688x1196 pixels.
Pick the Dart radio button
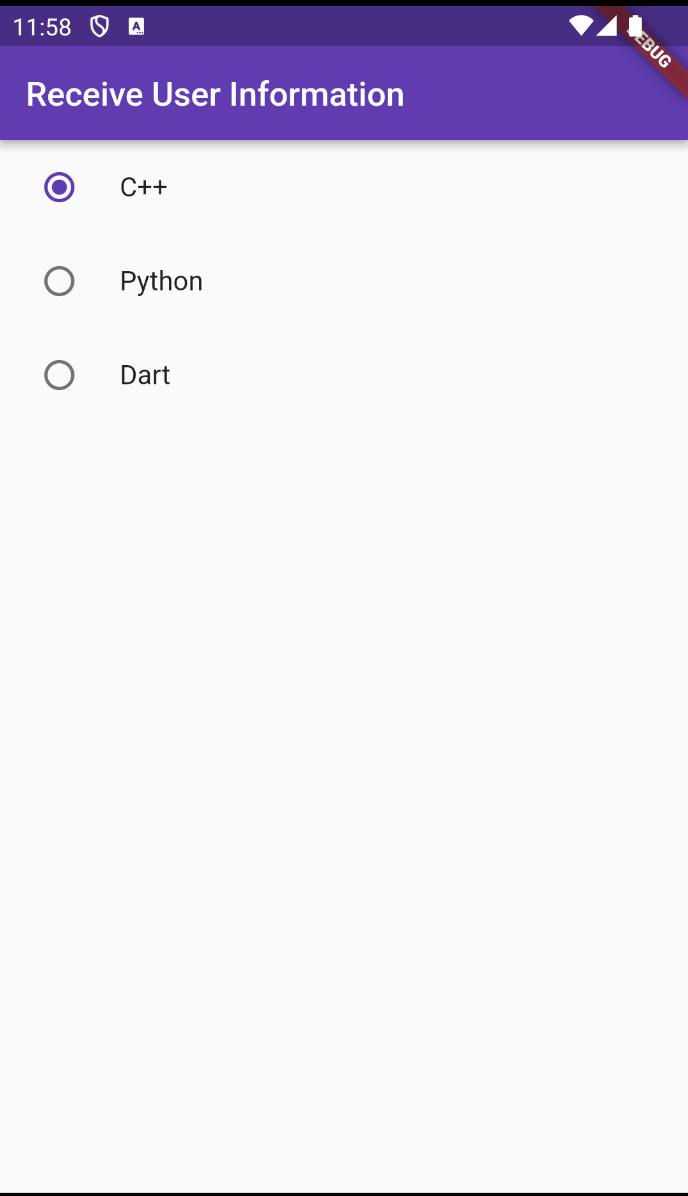pyautogui.click(x=59, y=375)
